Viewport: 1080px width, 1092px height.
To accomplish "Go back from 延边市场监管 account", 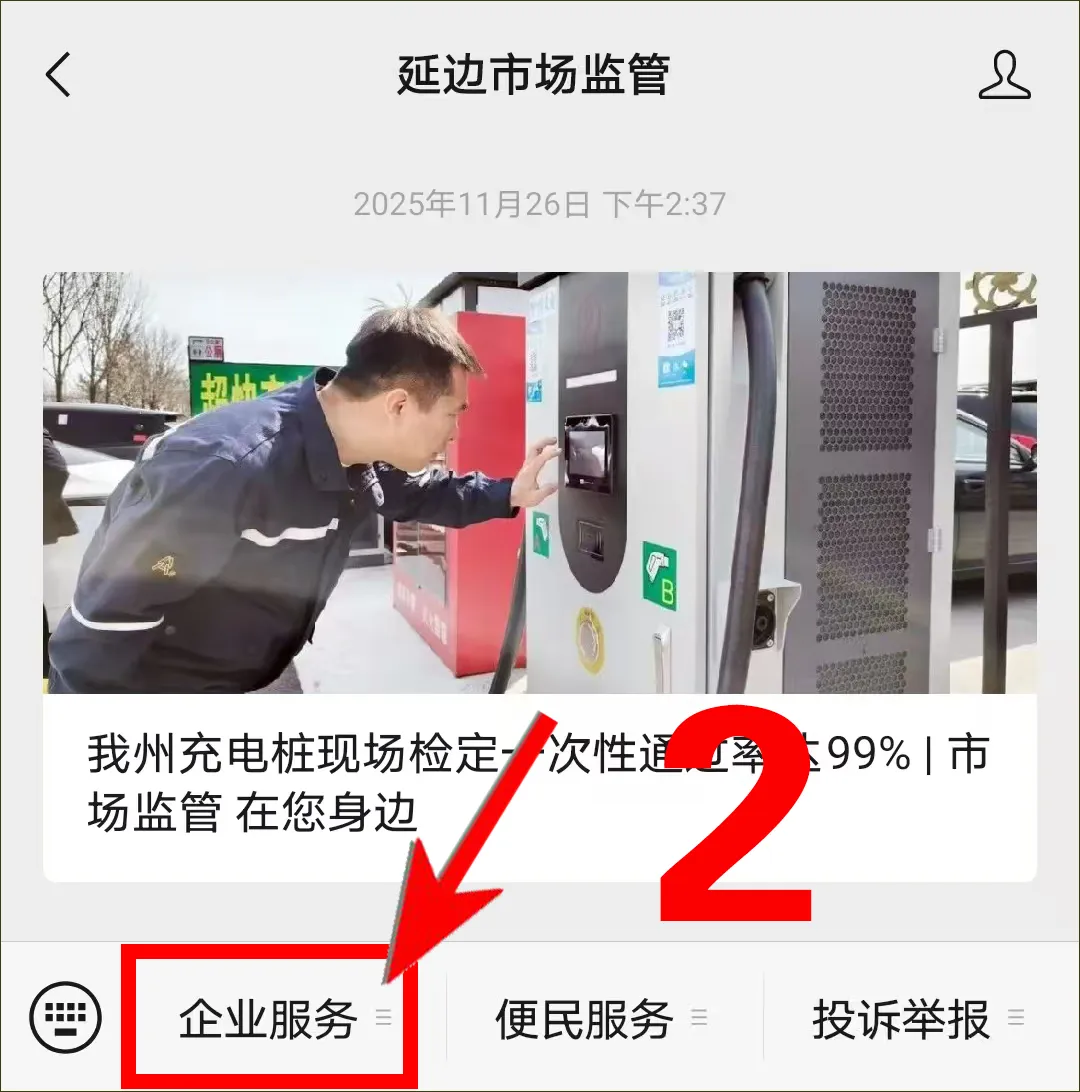I will (x=58, y=76).
